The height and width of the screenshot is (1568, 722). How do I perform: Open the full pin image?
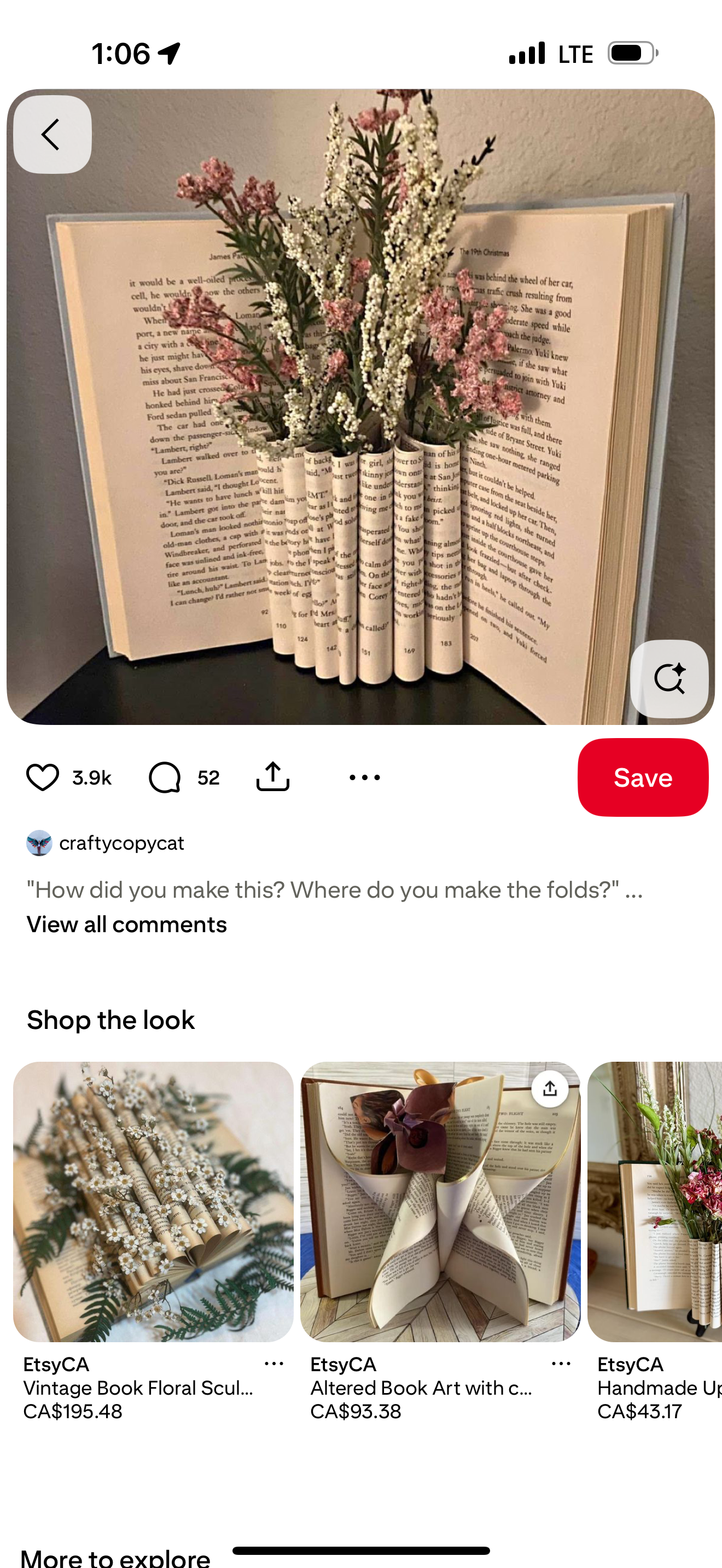[x=360, y=407]
